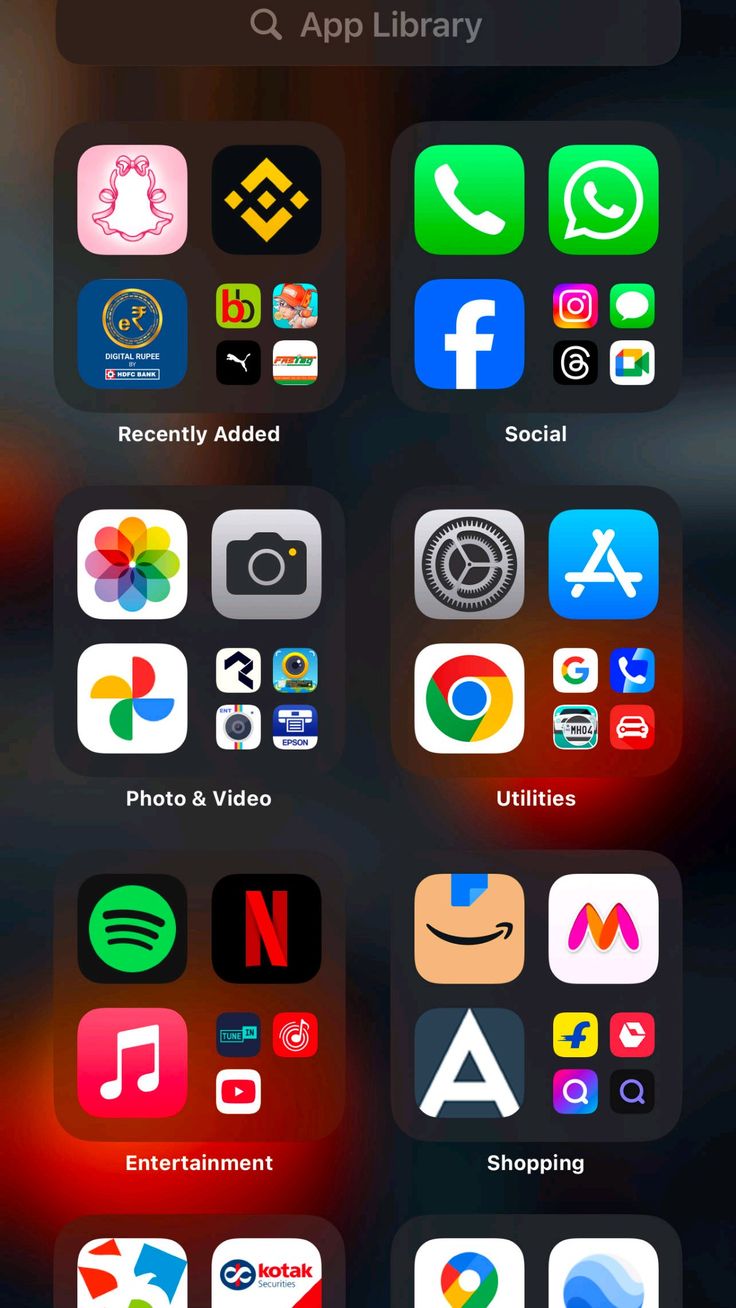Viewport: 736px width, 1308px height.
Task: Tap the App Library search field
Action: click(368, 26)
